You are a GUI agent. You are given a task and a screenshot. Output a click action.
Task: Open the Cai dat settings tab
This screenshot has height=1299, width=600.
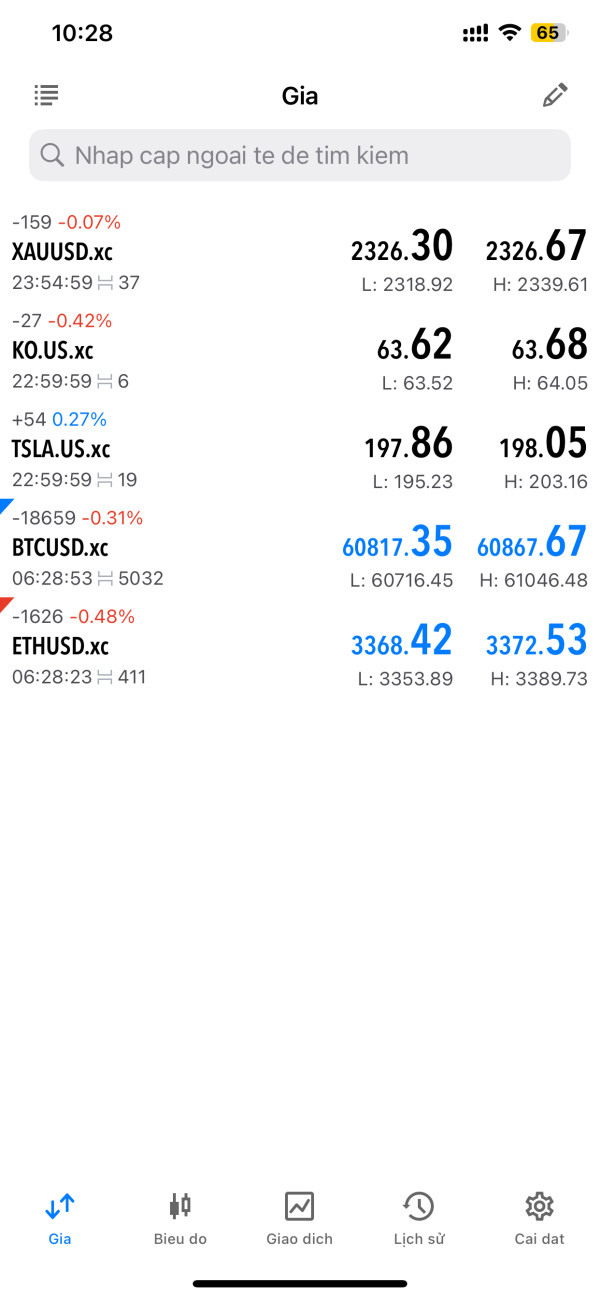click(539, 1218)
